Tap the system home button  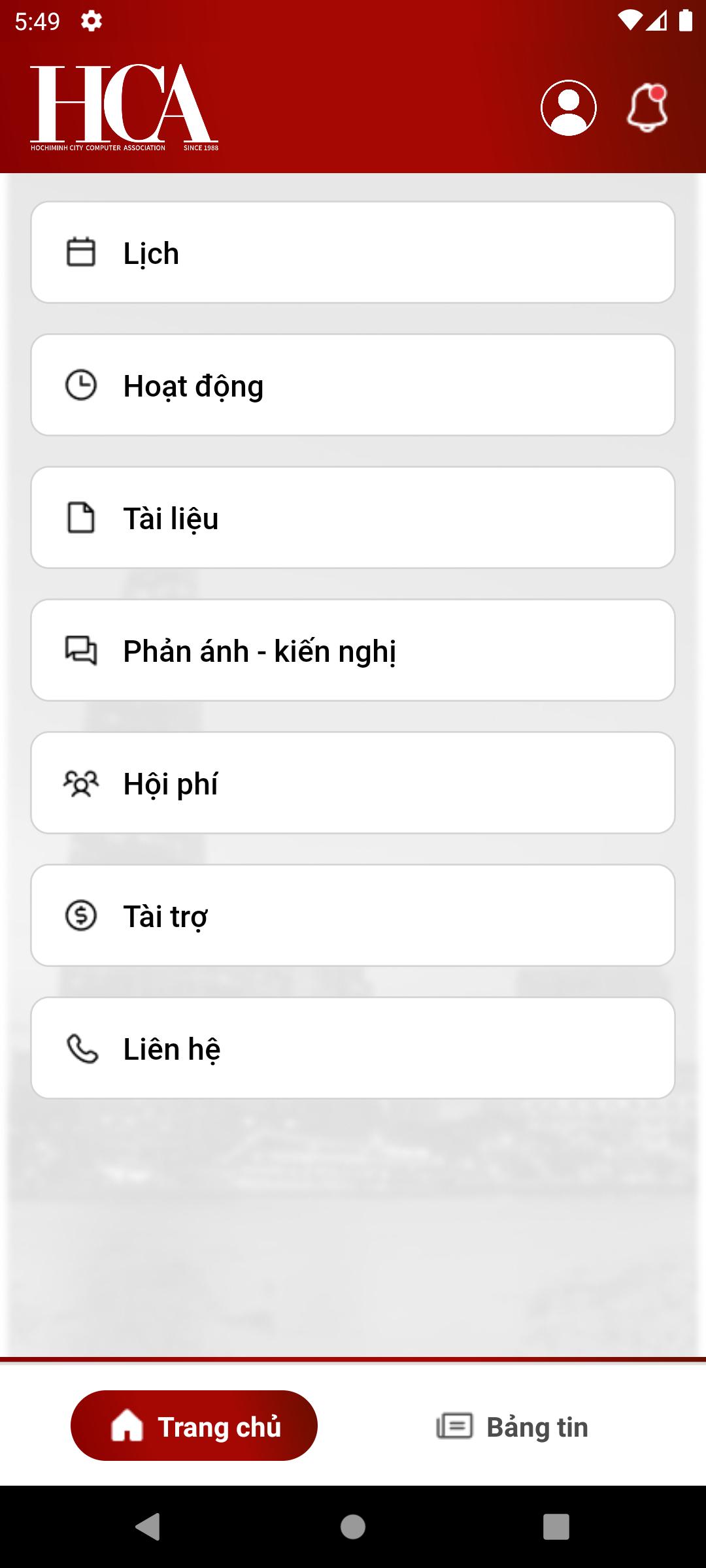353,1527
